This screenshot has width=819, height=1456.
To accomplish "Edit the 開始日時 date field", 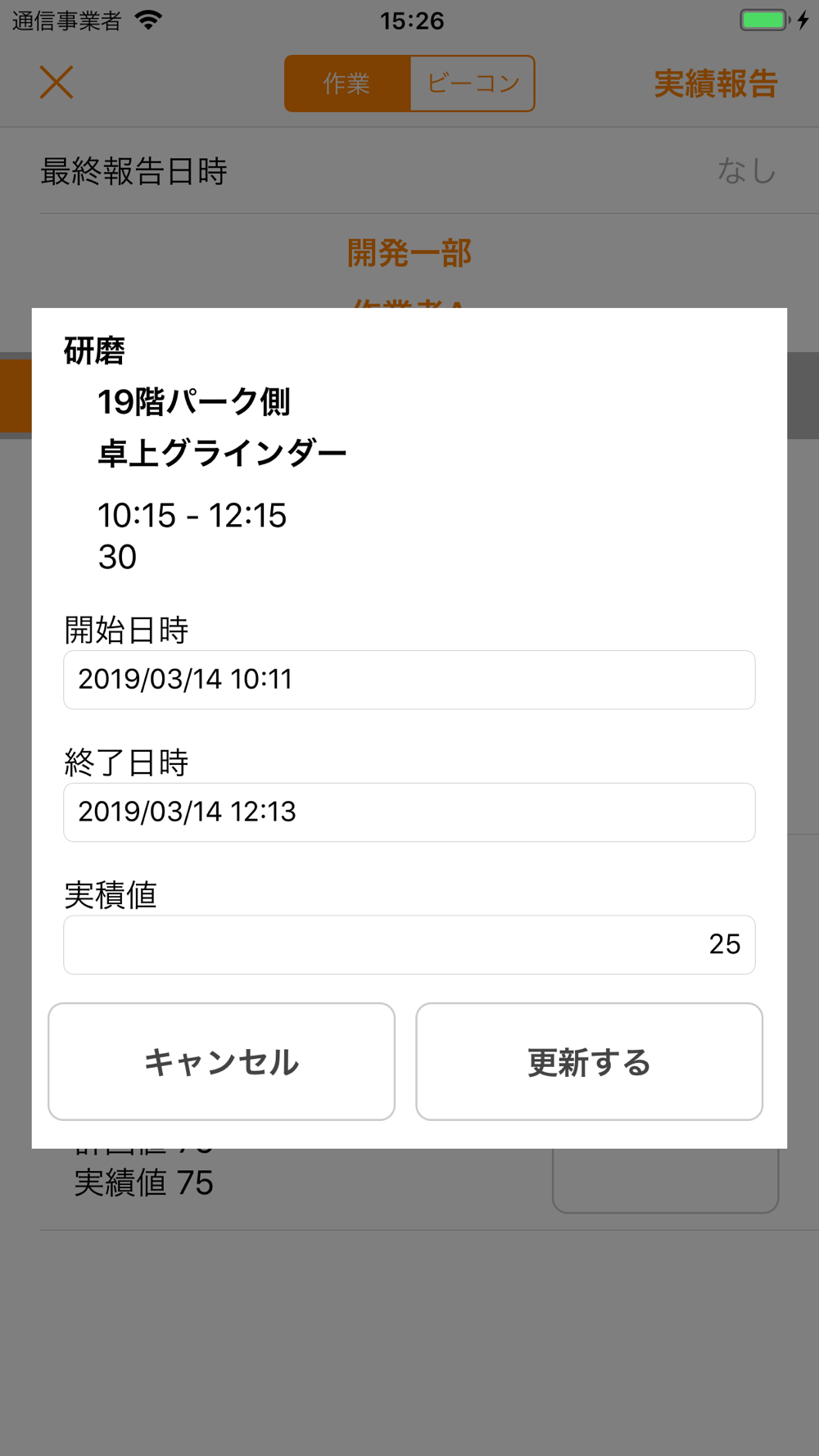I will [409, 680].
